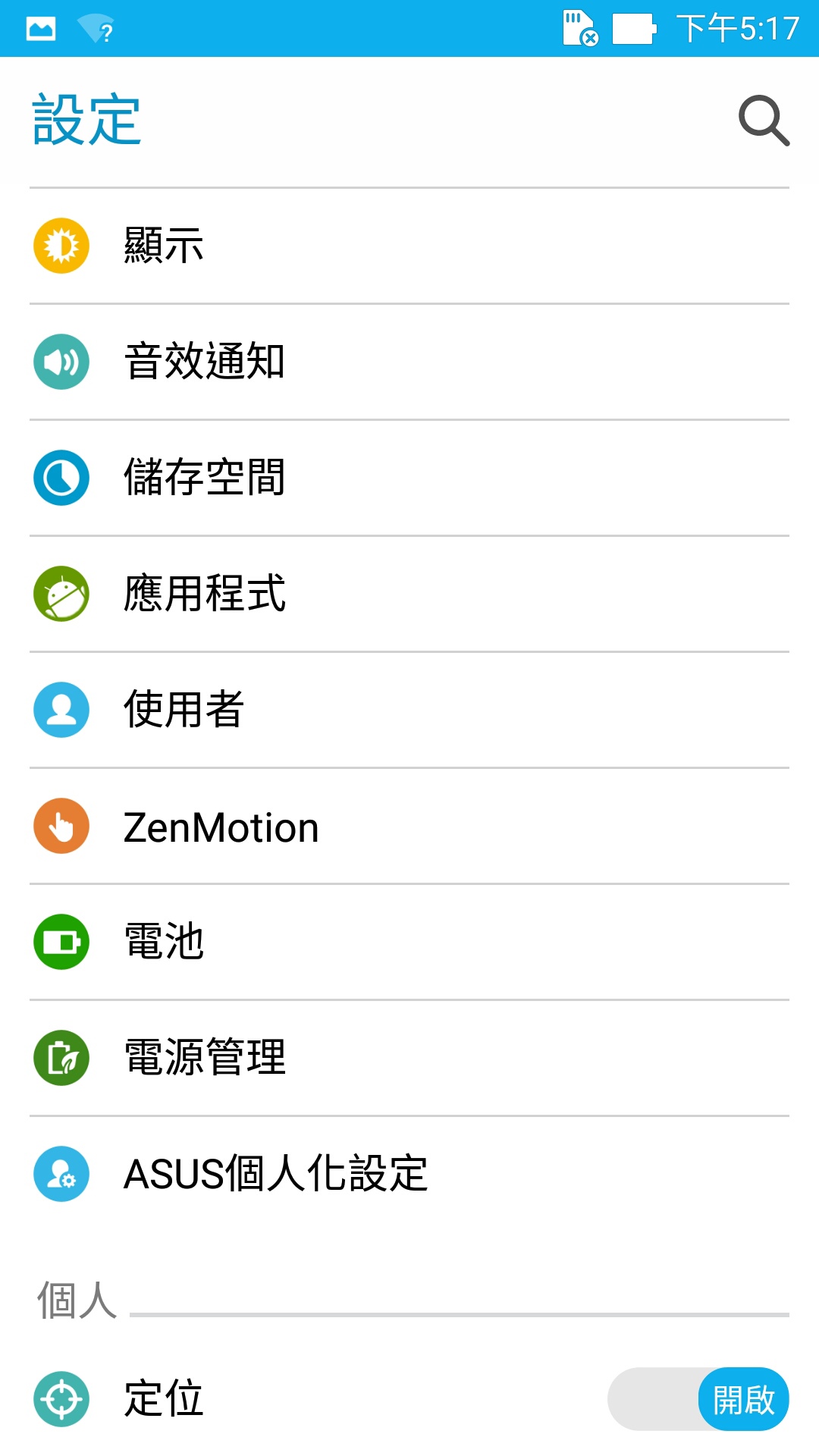
Task: Open 使用者 users settings
Action: coord(409,710)
